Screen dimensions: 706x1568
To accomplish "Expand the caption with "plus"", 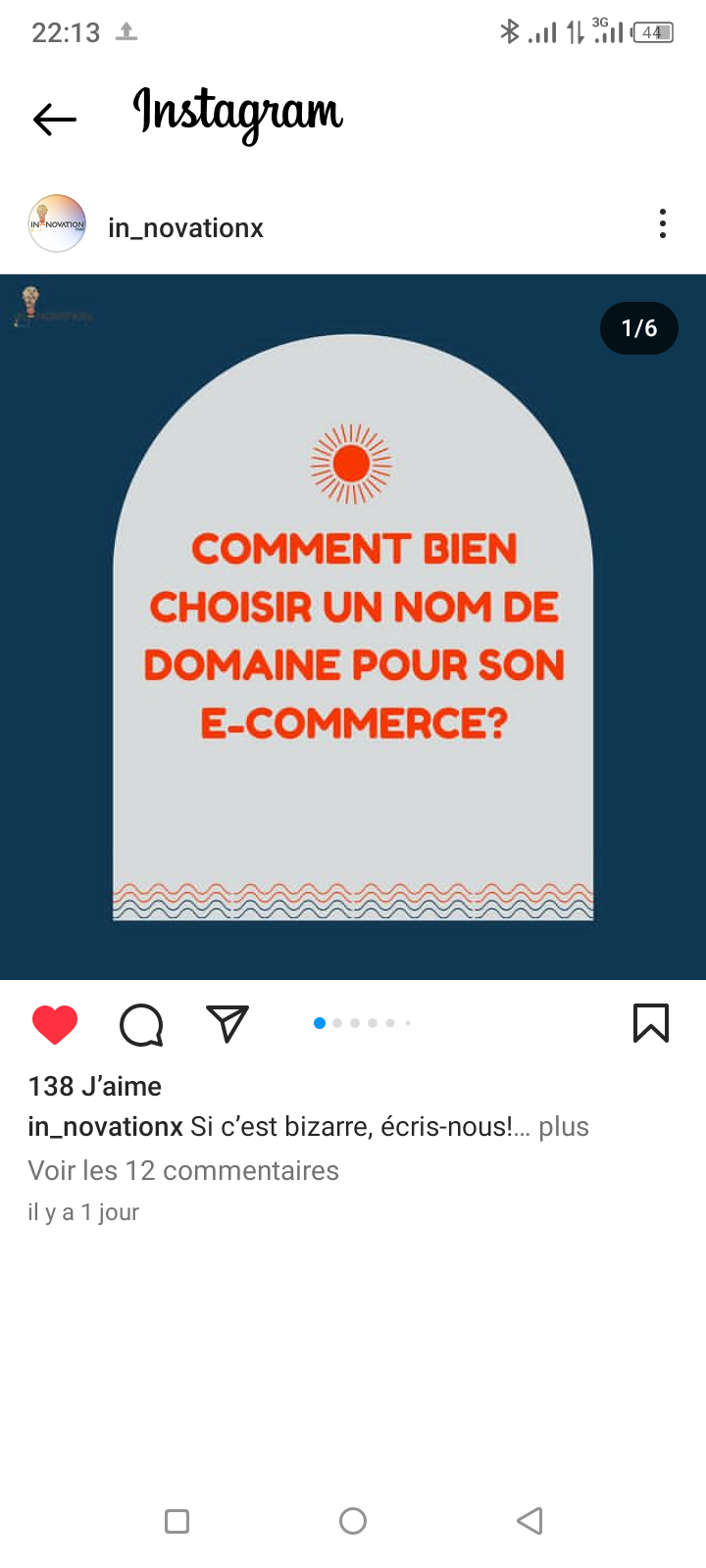I will 564,1127.
